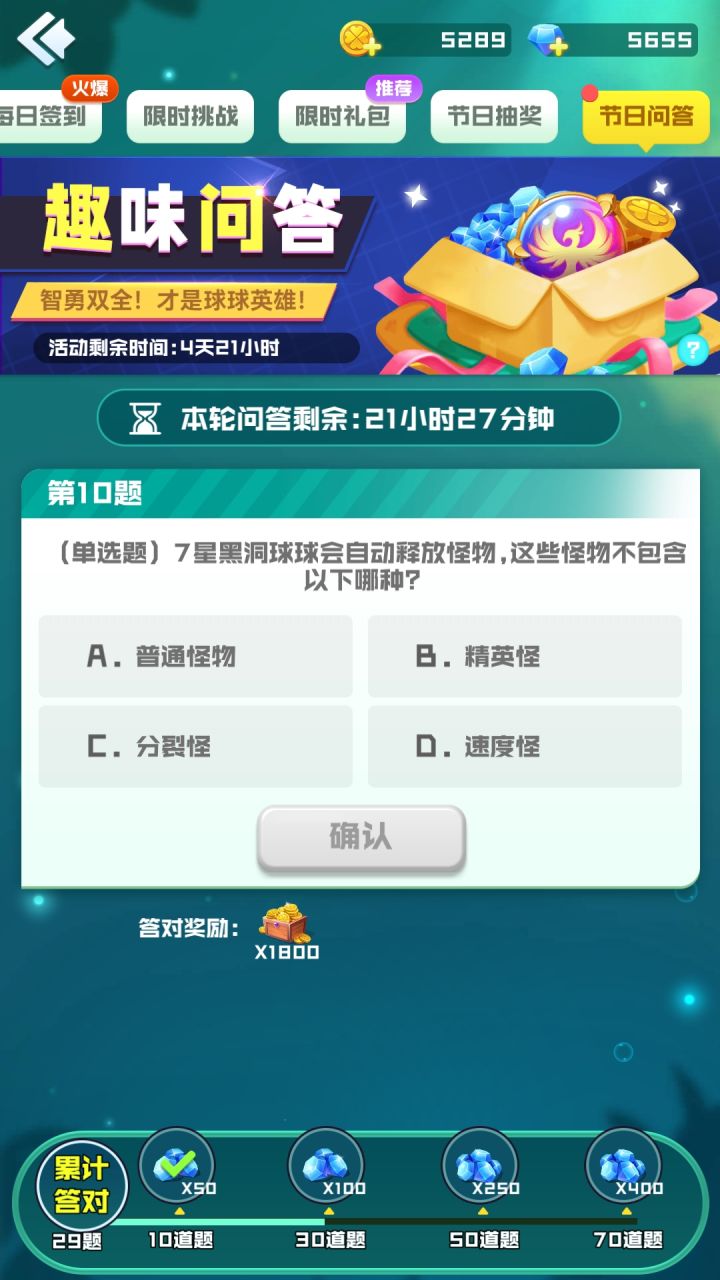Screen dimensions: 720x1280
Task: Select answer B 精英怪
Action: coord(525,657)
